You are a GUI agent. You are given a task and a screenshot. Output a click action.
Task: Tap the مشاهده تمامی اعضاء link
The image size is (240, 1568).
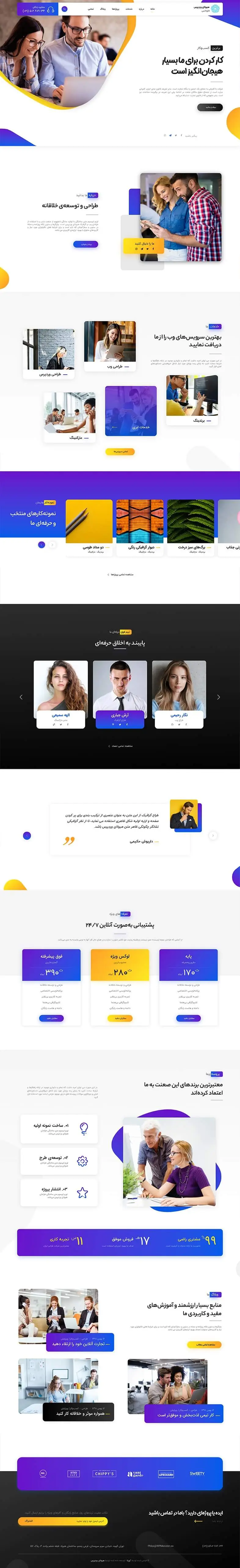(120, 746)
